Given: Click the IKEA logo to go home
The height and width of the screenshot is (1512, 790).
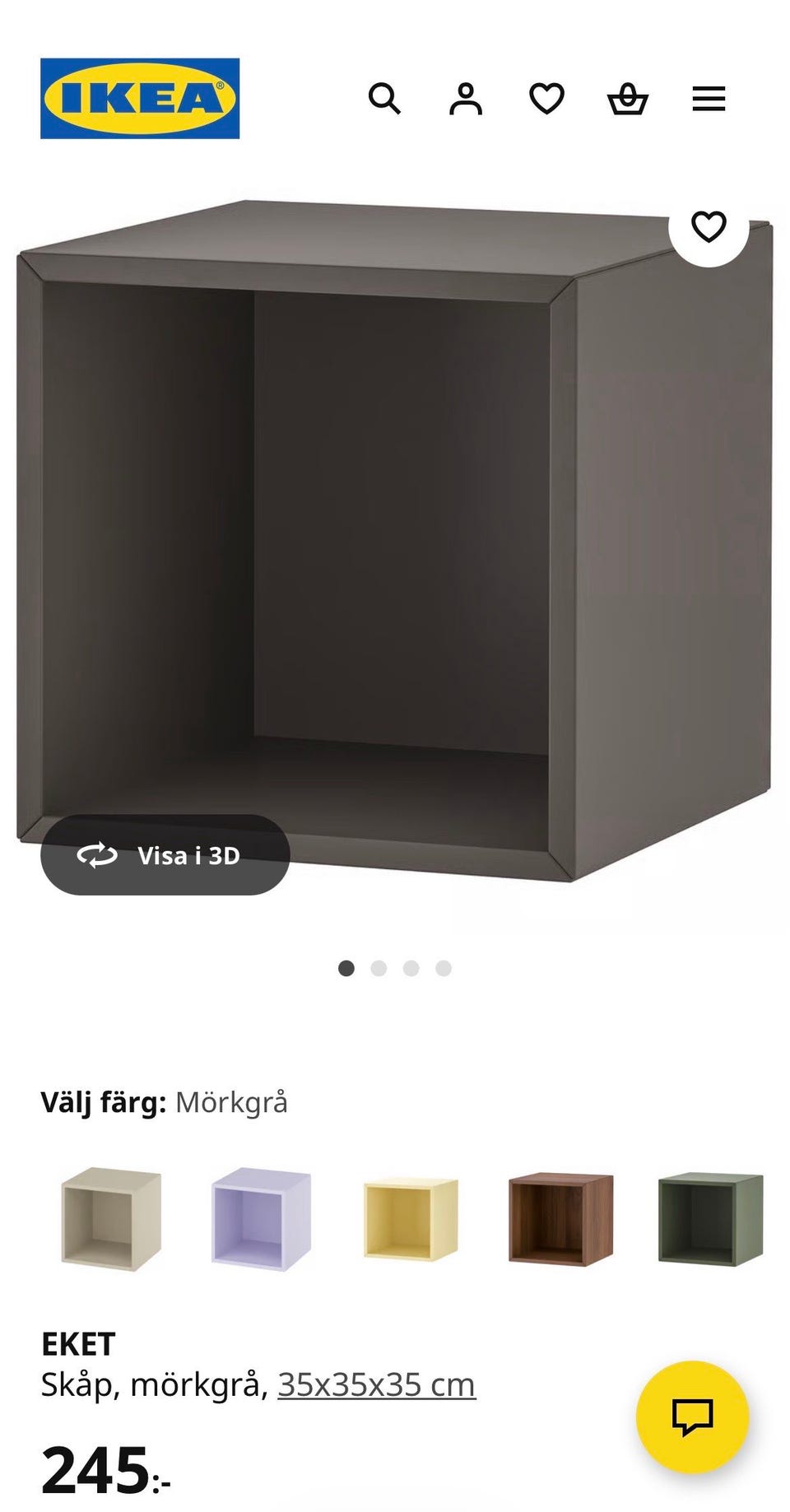Looking at the screenshot, I should click(x=138, y=100).
